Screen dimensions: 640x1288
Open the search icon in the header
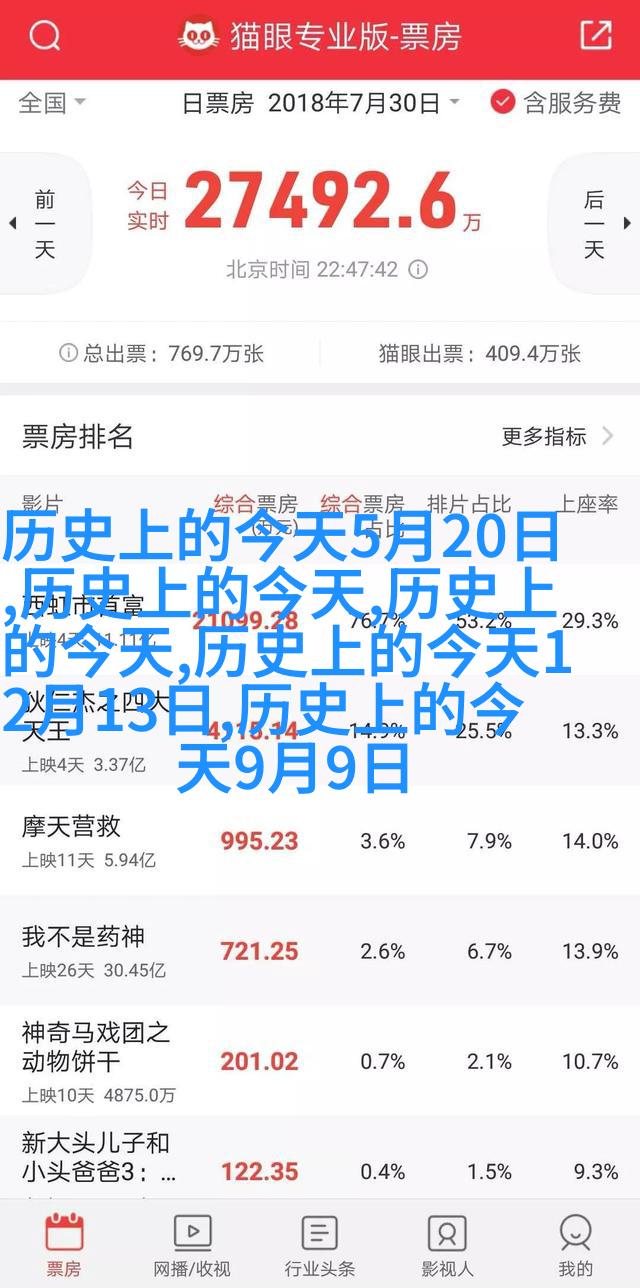(x=44, y=37)
